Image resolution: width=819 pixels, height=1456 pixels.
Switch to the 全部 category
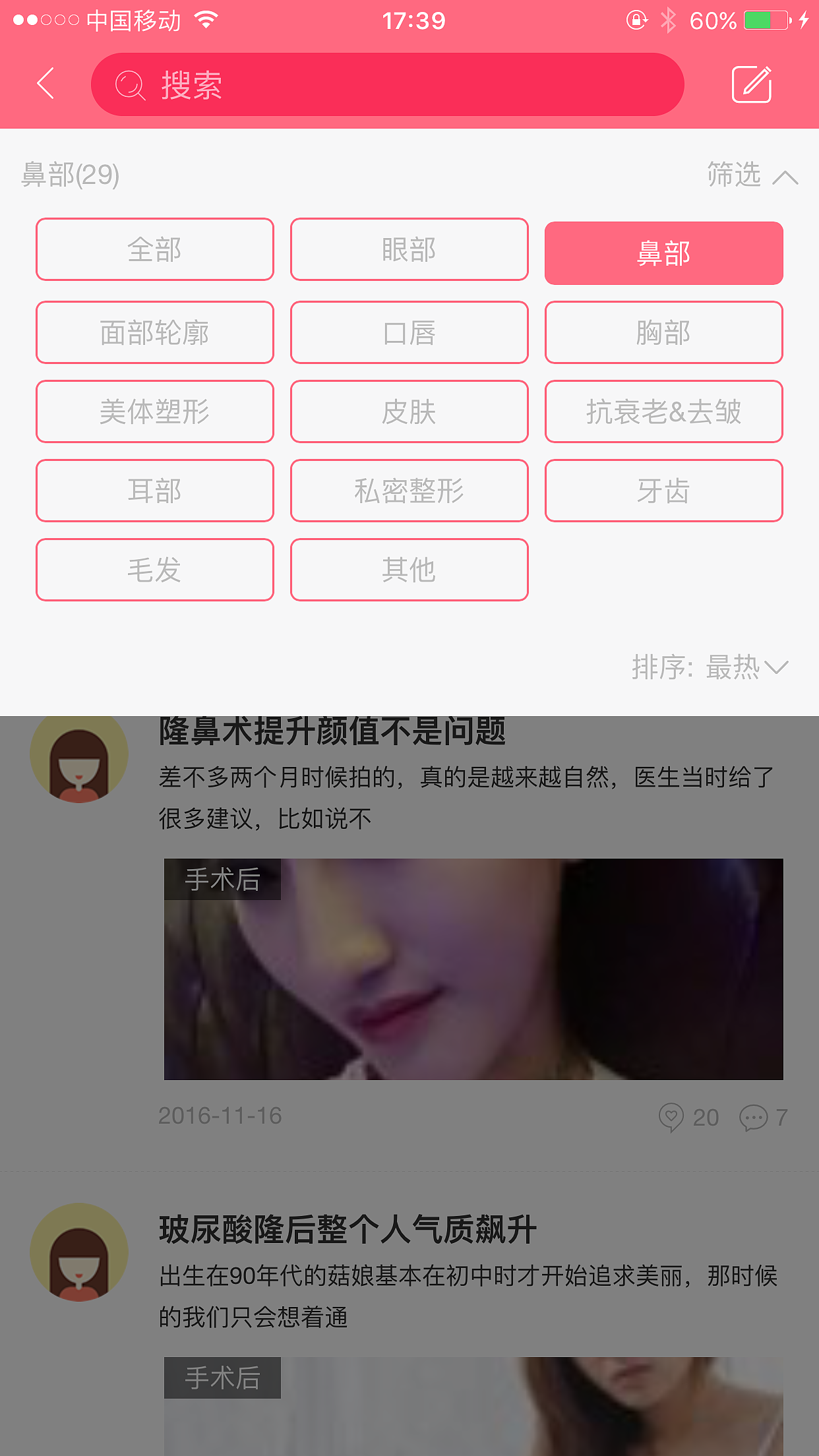155,249
